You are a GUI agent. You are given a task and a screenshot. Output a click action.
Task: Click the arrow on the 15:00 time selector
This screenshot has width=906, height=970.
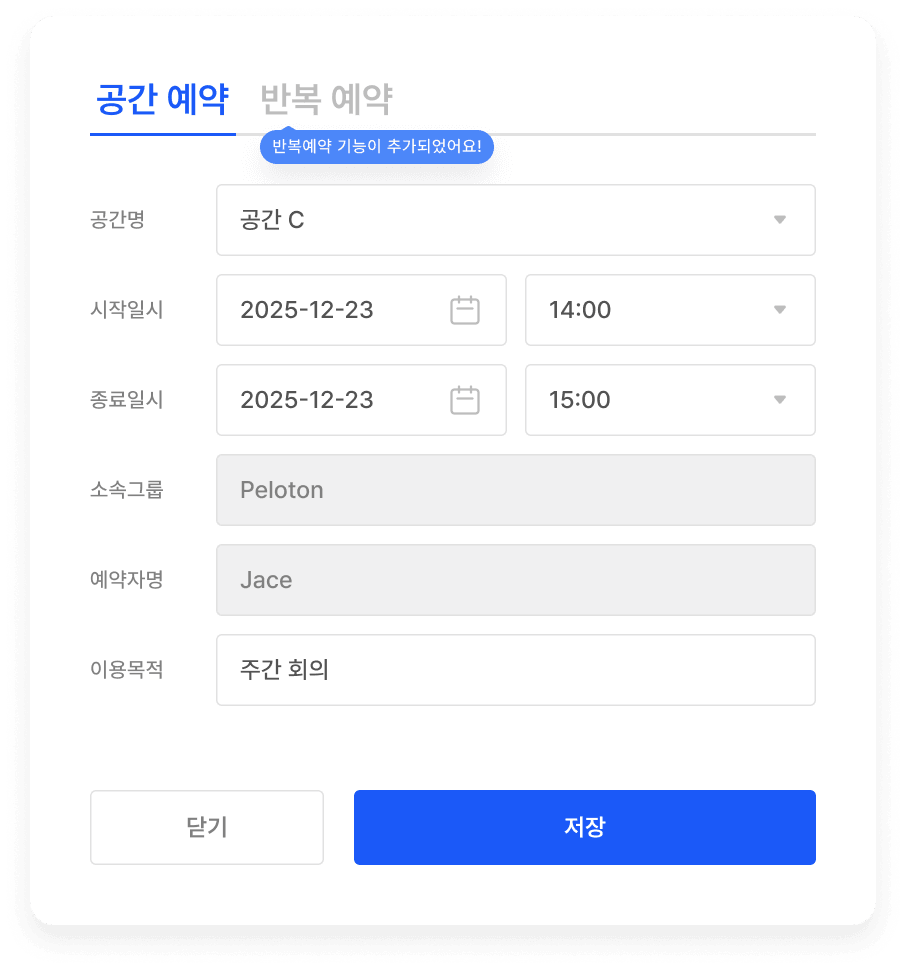click(x=780, y=400)
